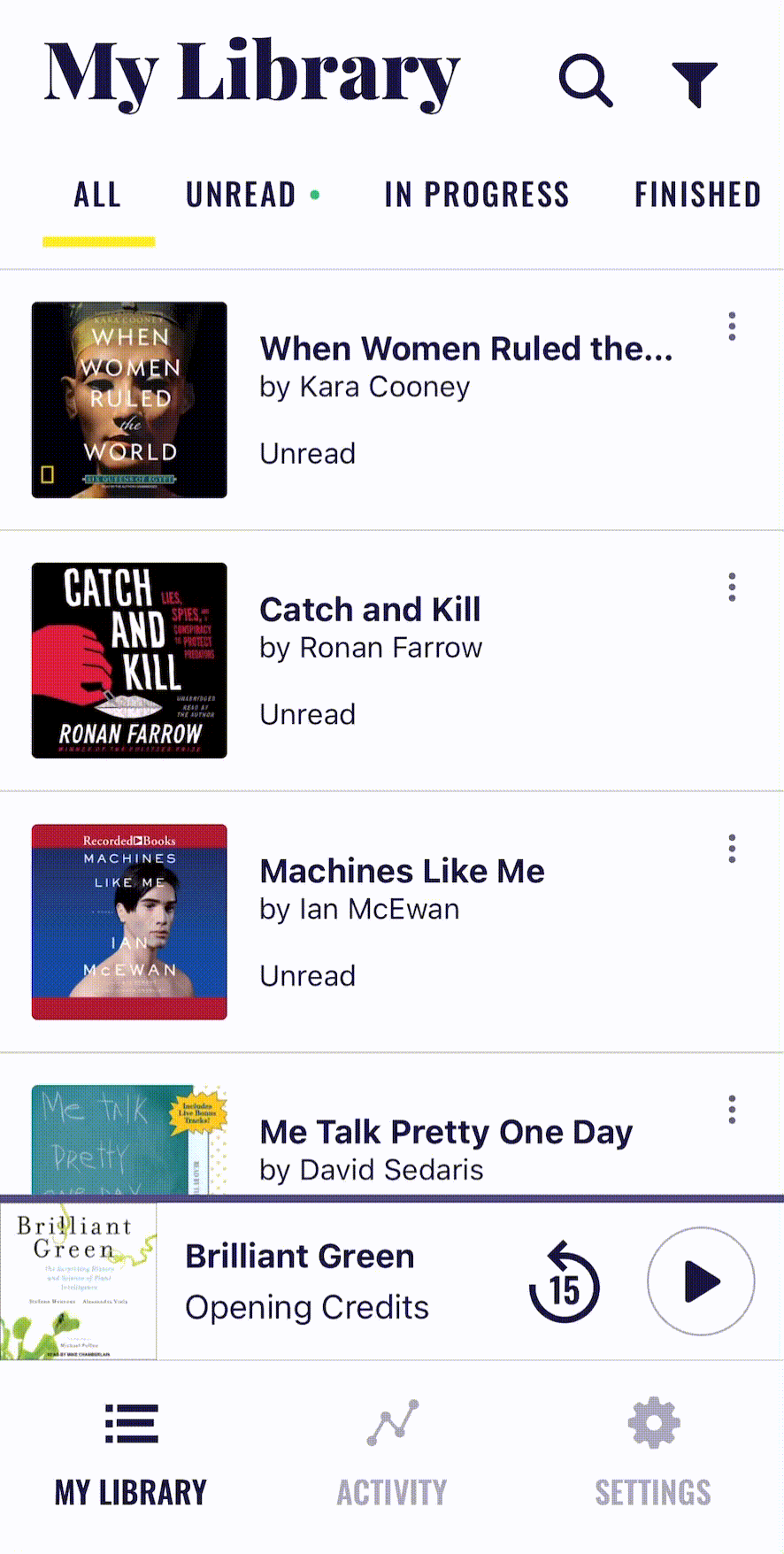Viewport: 784px width, 1554px height.
Task: Open the library search
Action: [585, 81]
